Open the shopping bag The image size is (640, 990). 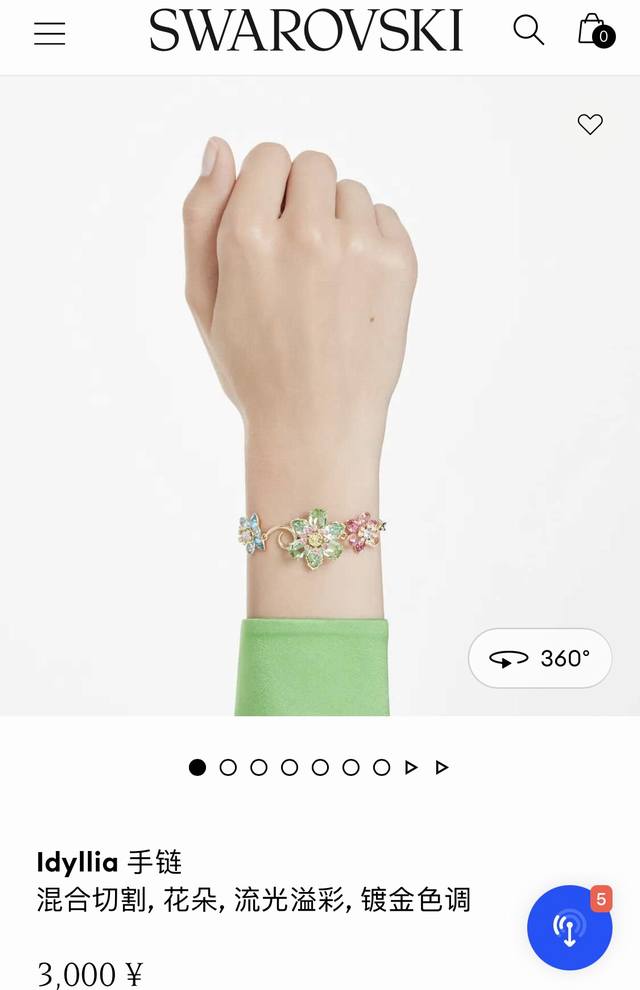(594, 31)
